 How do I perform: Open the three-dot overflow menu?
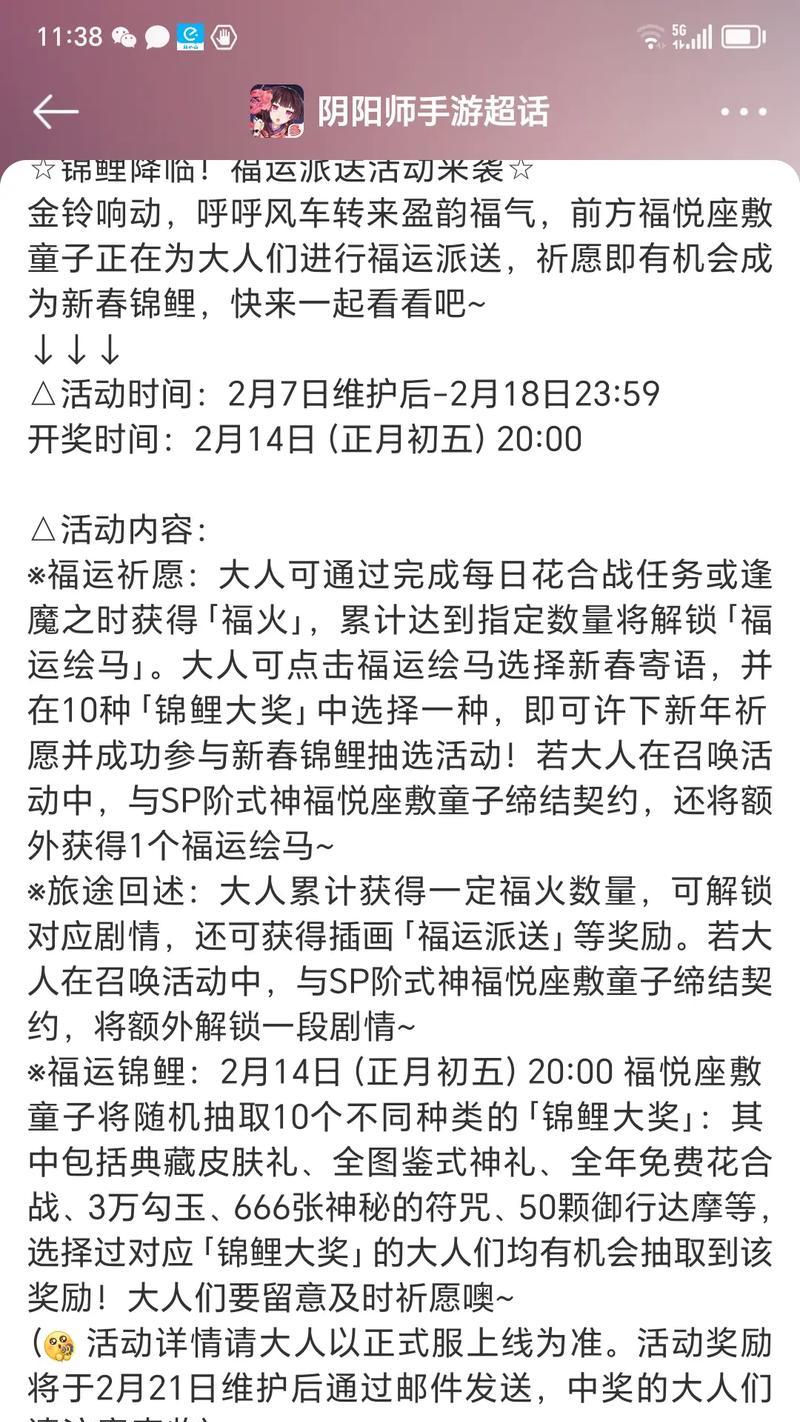point(744,112)
